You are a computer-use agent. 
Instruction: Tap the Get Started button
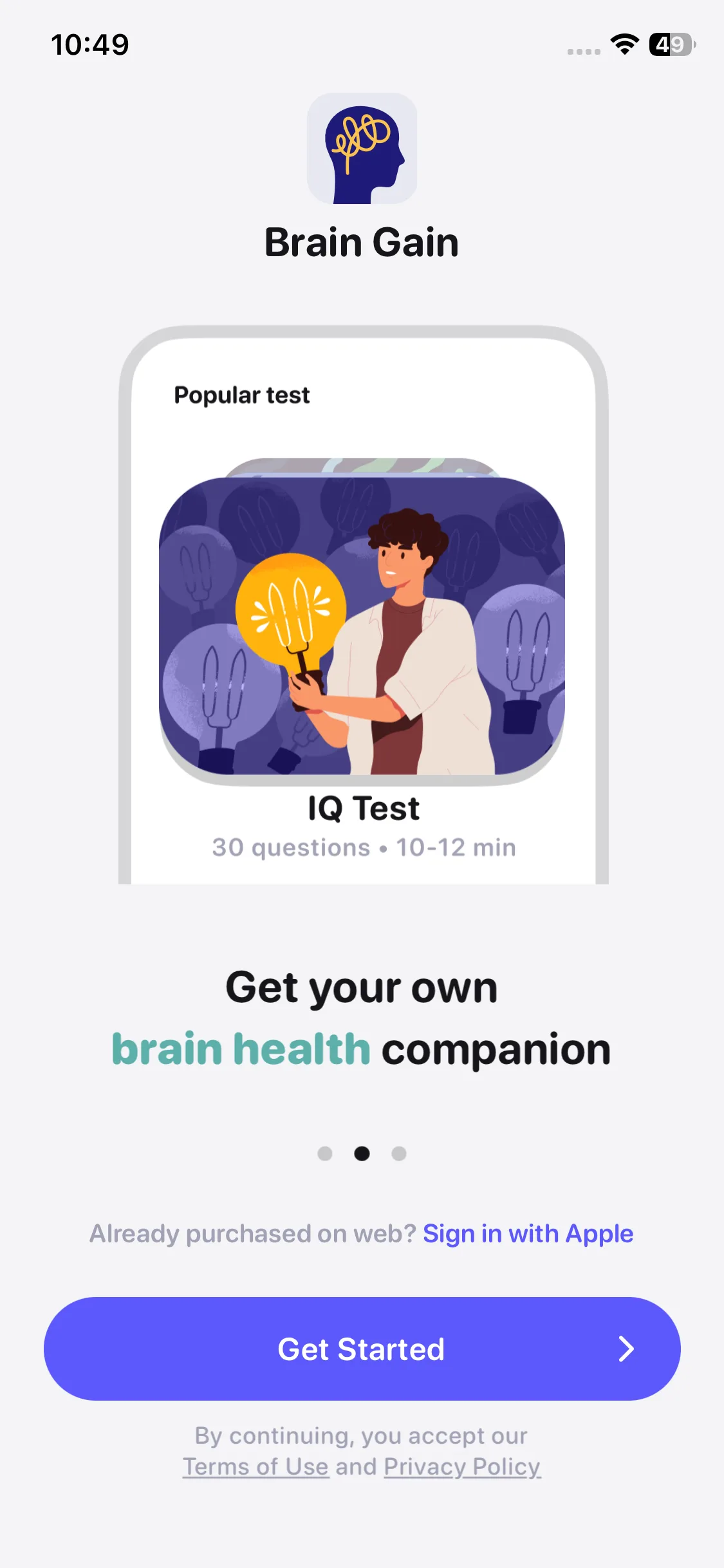[x=362, y=1349]
